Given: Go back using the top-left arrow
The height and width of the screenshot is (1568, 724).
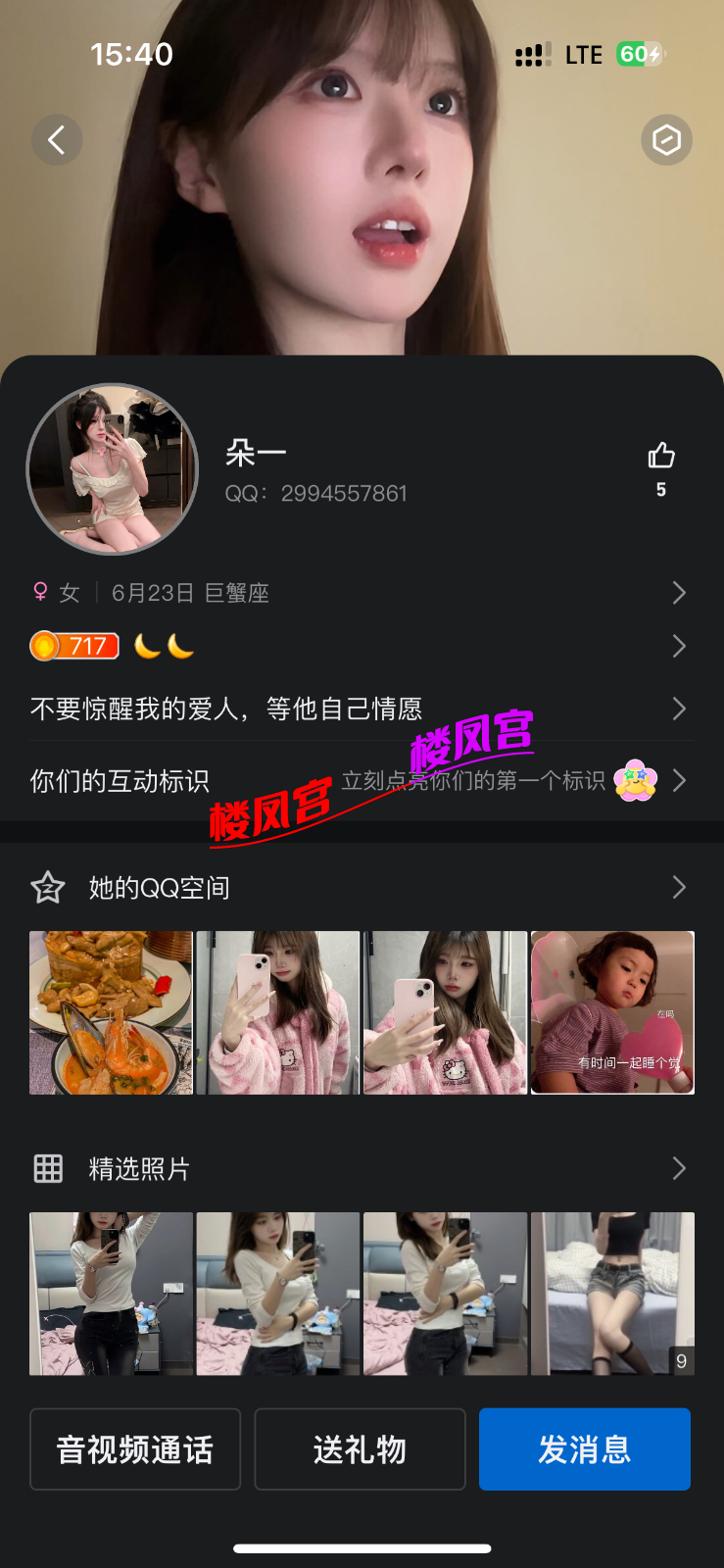Looking at the screenshot, I should click(x=57, y=140).
